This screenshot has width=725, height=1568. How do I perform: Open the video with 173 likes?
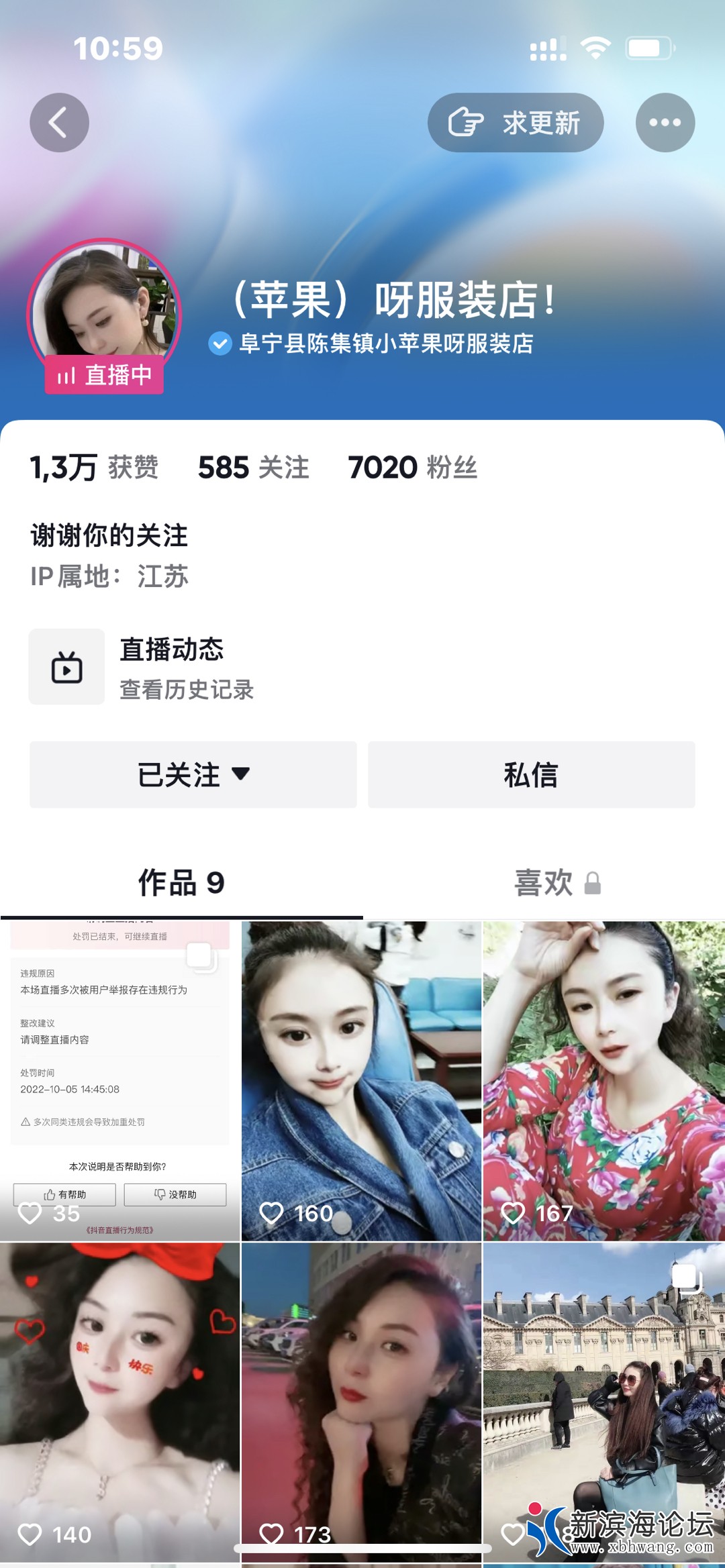tap(361, 1402)
